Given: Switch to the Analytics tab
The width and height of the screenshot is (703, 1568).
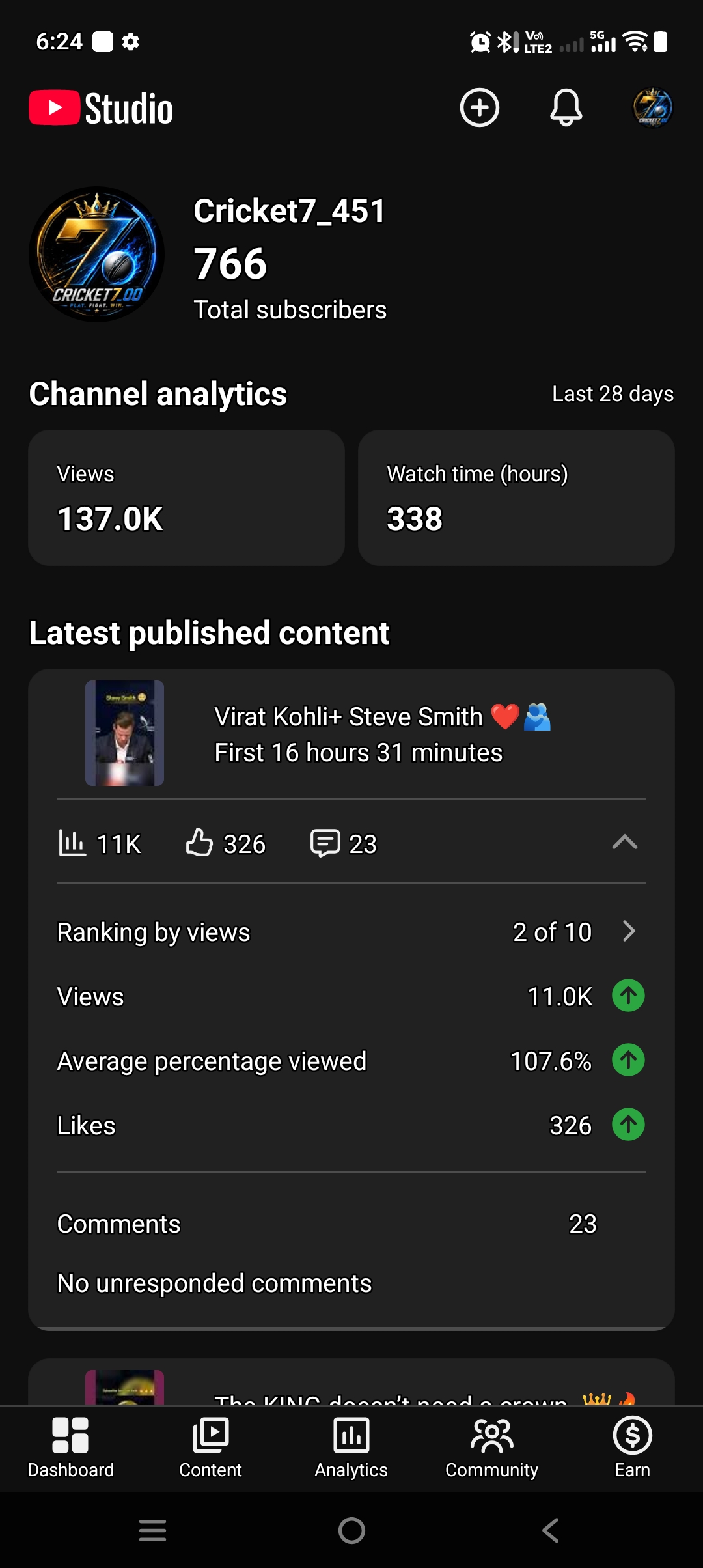Looking at the screenshot, I should tap(351, 1448).
